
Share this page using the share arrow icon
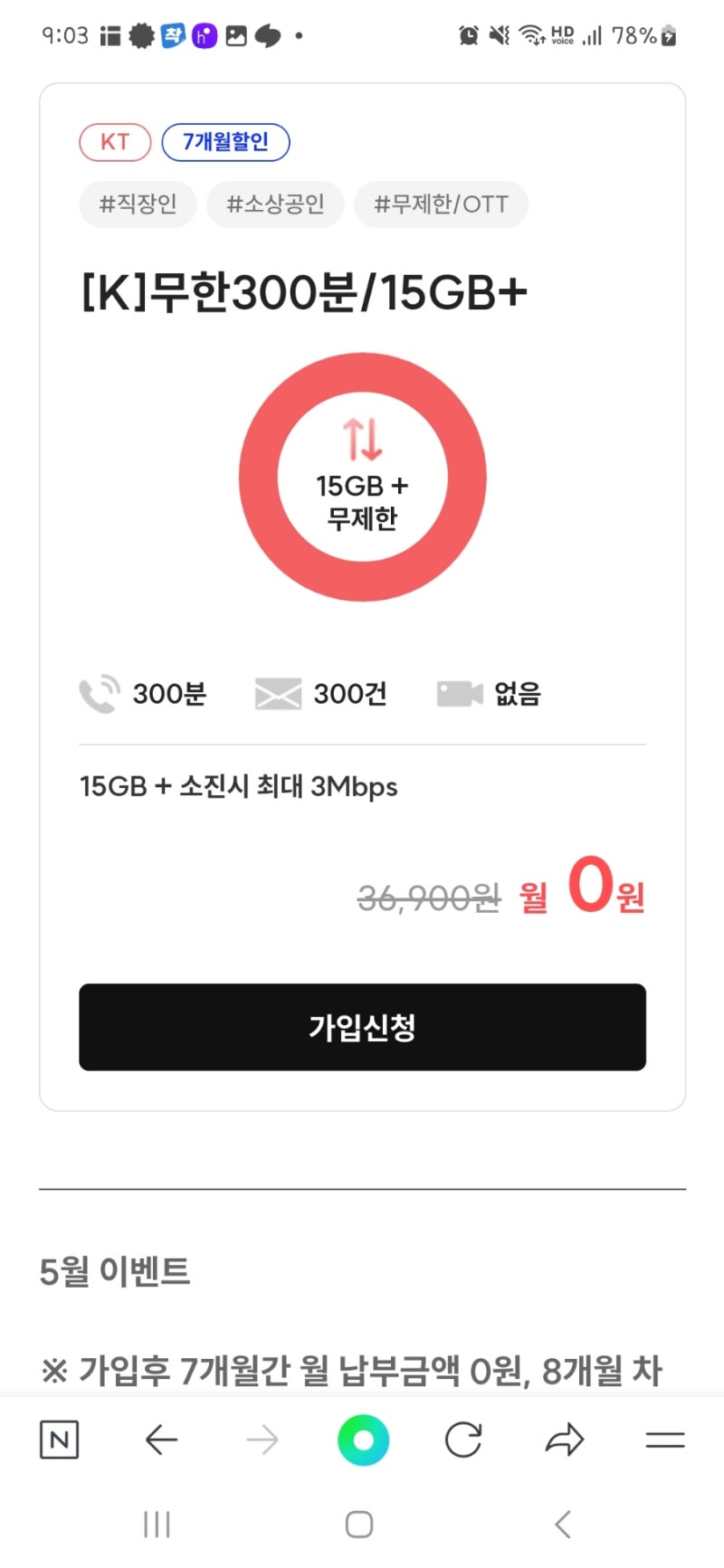(x=565, y=1439)
